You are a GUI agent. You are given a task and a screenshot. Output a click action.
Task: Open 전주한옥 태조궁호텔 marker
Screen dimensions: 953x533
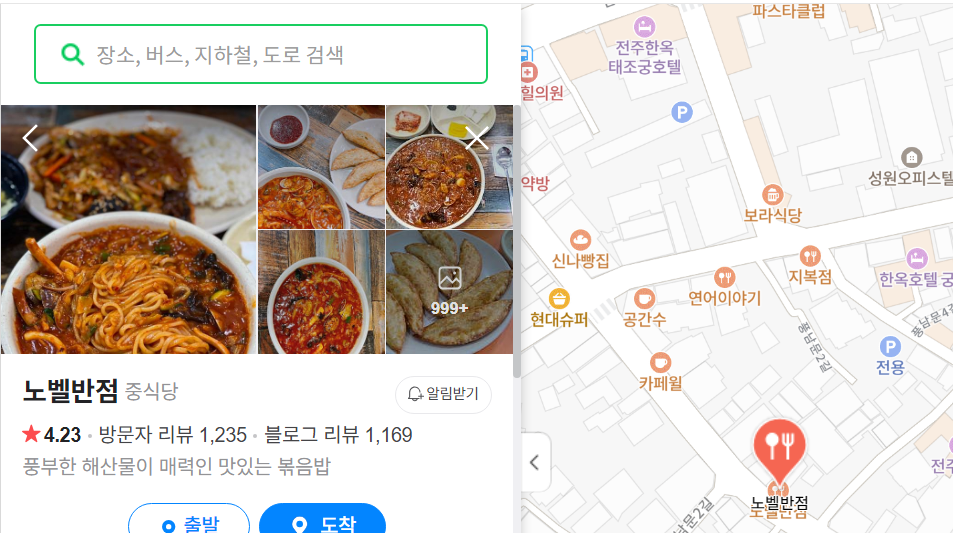coord(646,26)
